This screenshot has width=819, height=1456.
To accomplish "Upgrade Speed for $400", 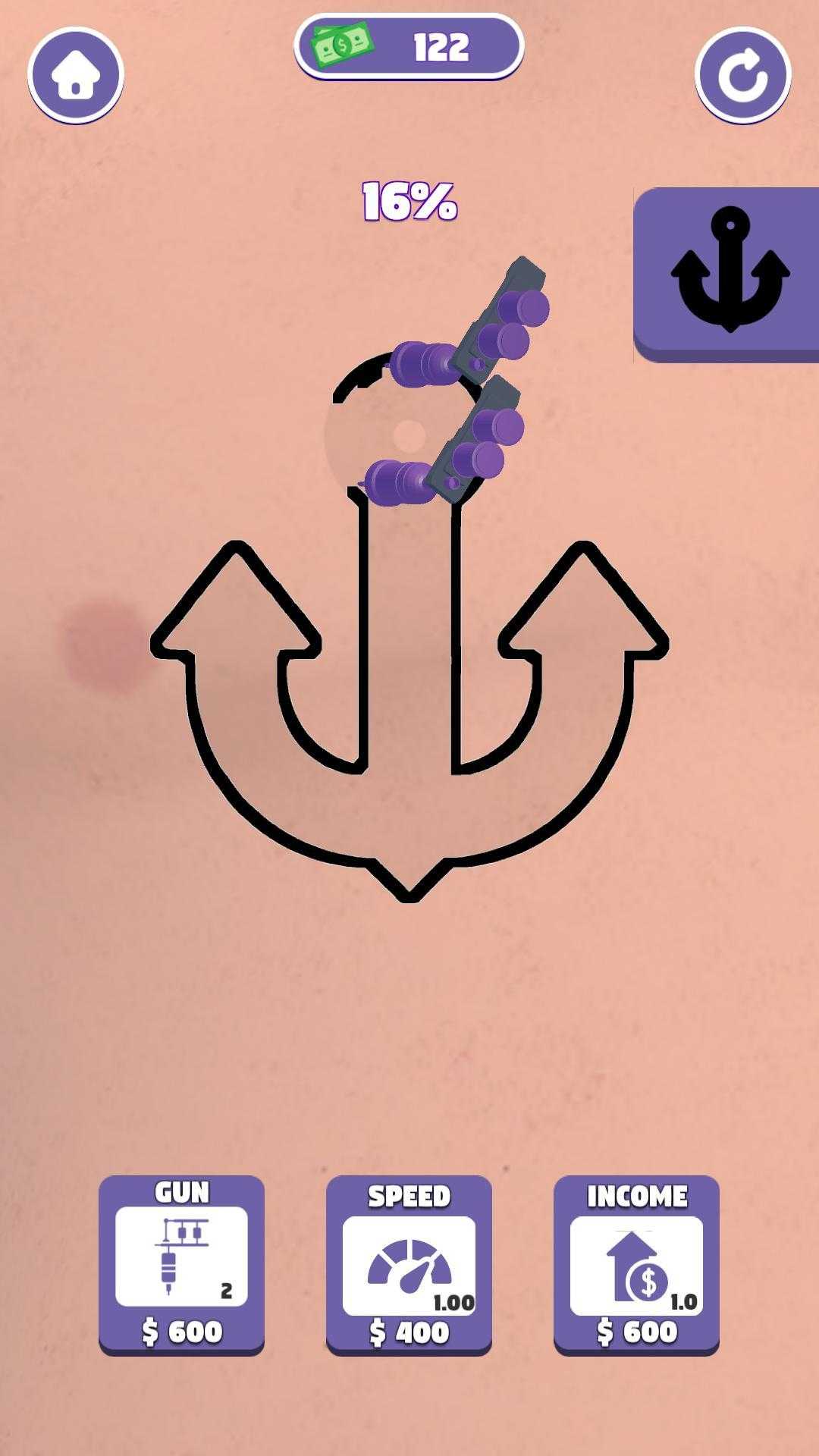I will 409,1264.
